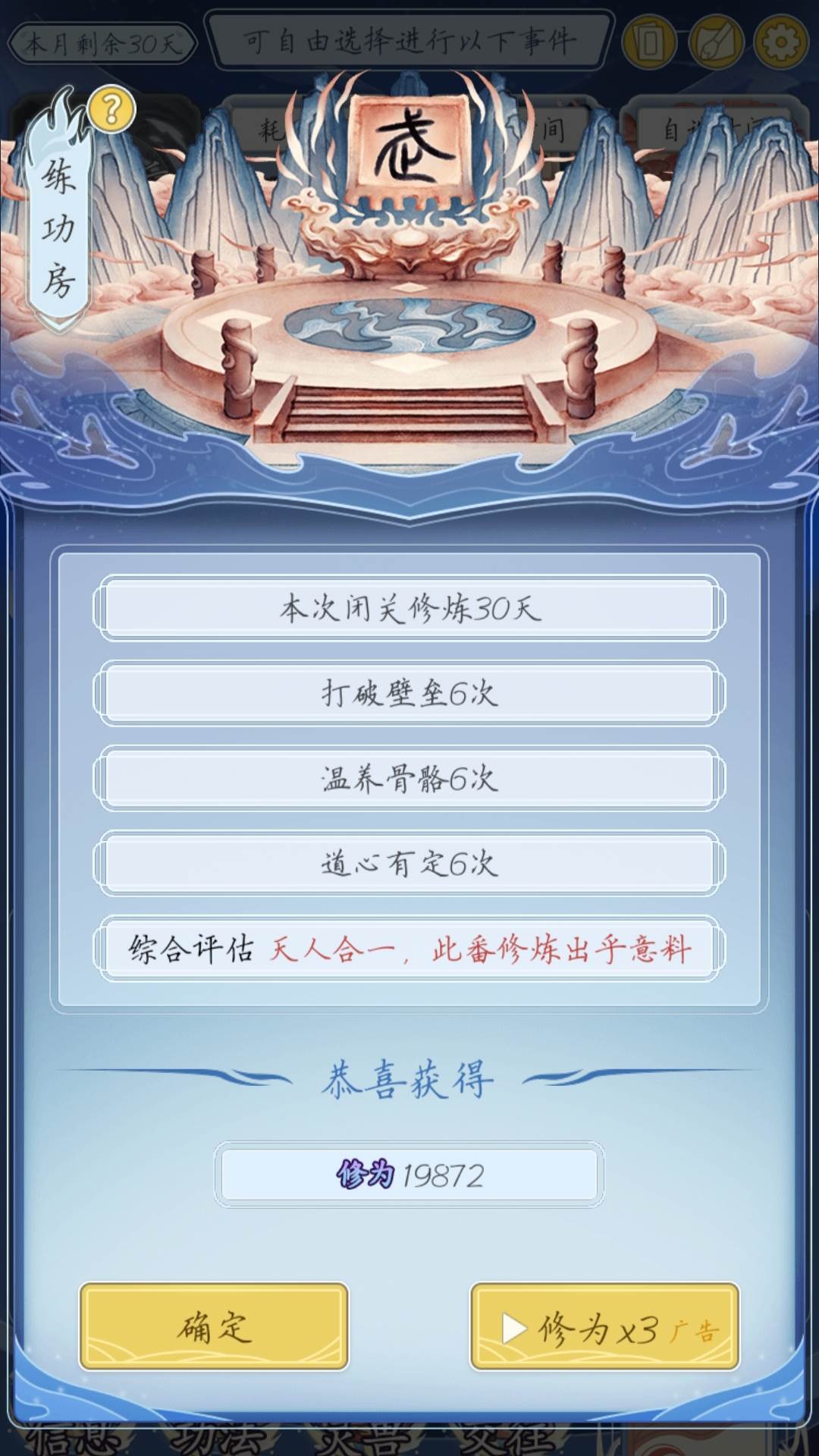This screenshot has width=819, height=1456.
Task: Watch ad for 修为 x3 reward
Action: pyautogui.click(x=604, y=1326)
